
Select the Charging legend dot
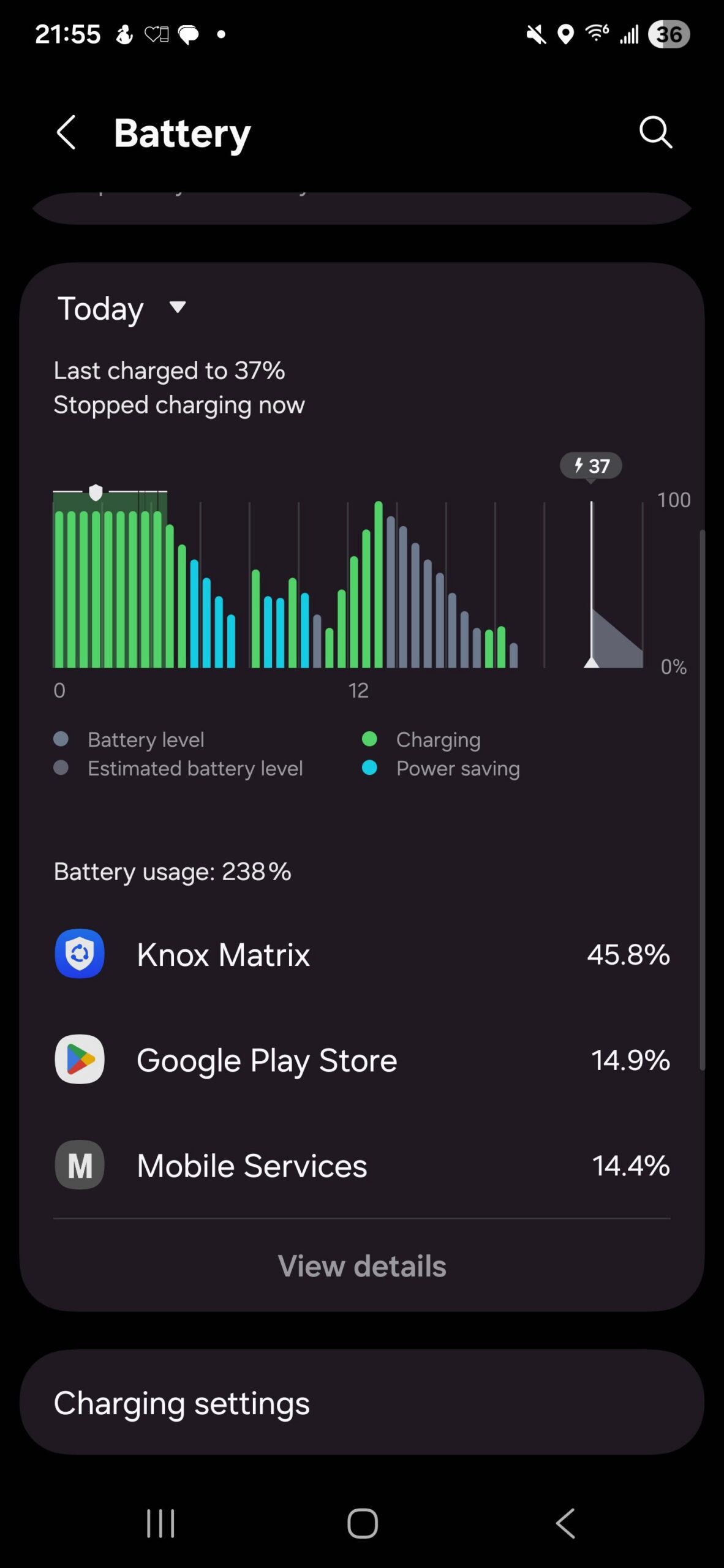click(x=369, y=739)
